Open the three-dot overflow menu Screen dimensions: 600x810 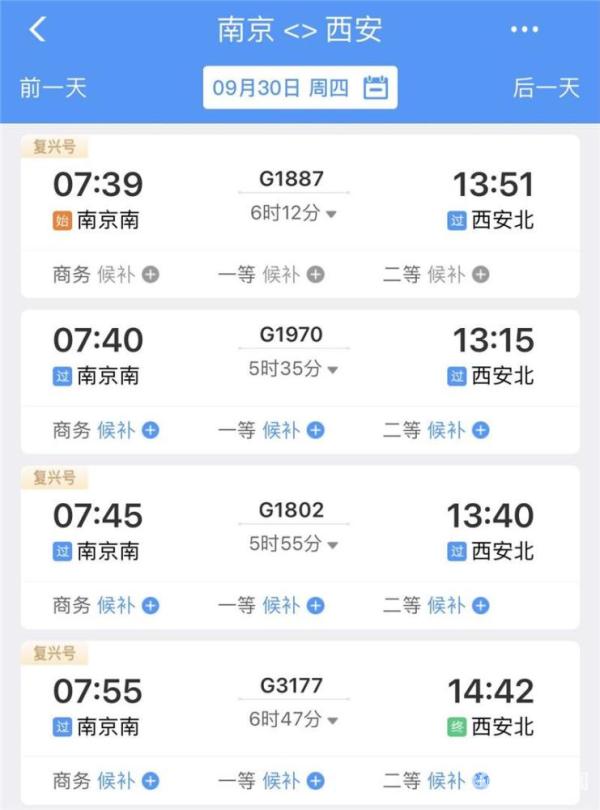(x=524, y=29)
